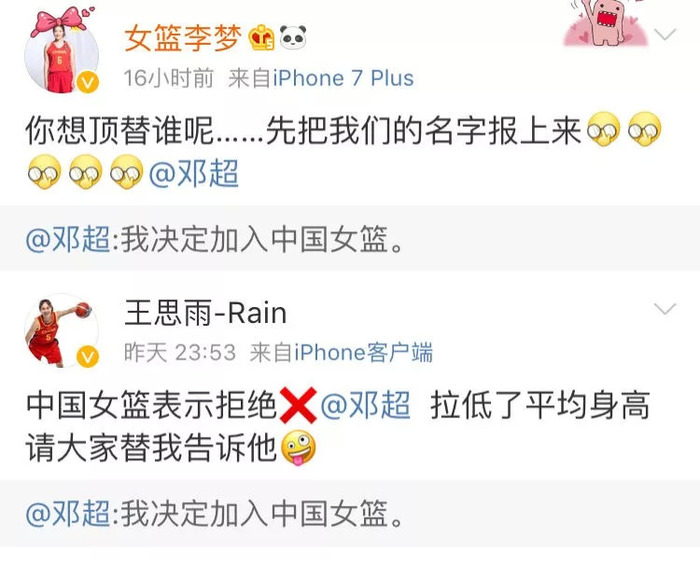700x561 pixels.
Task: Open the username 王思雨-Rain
Action: click(205, 313)
